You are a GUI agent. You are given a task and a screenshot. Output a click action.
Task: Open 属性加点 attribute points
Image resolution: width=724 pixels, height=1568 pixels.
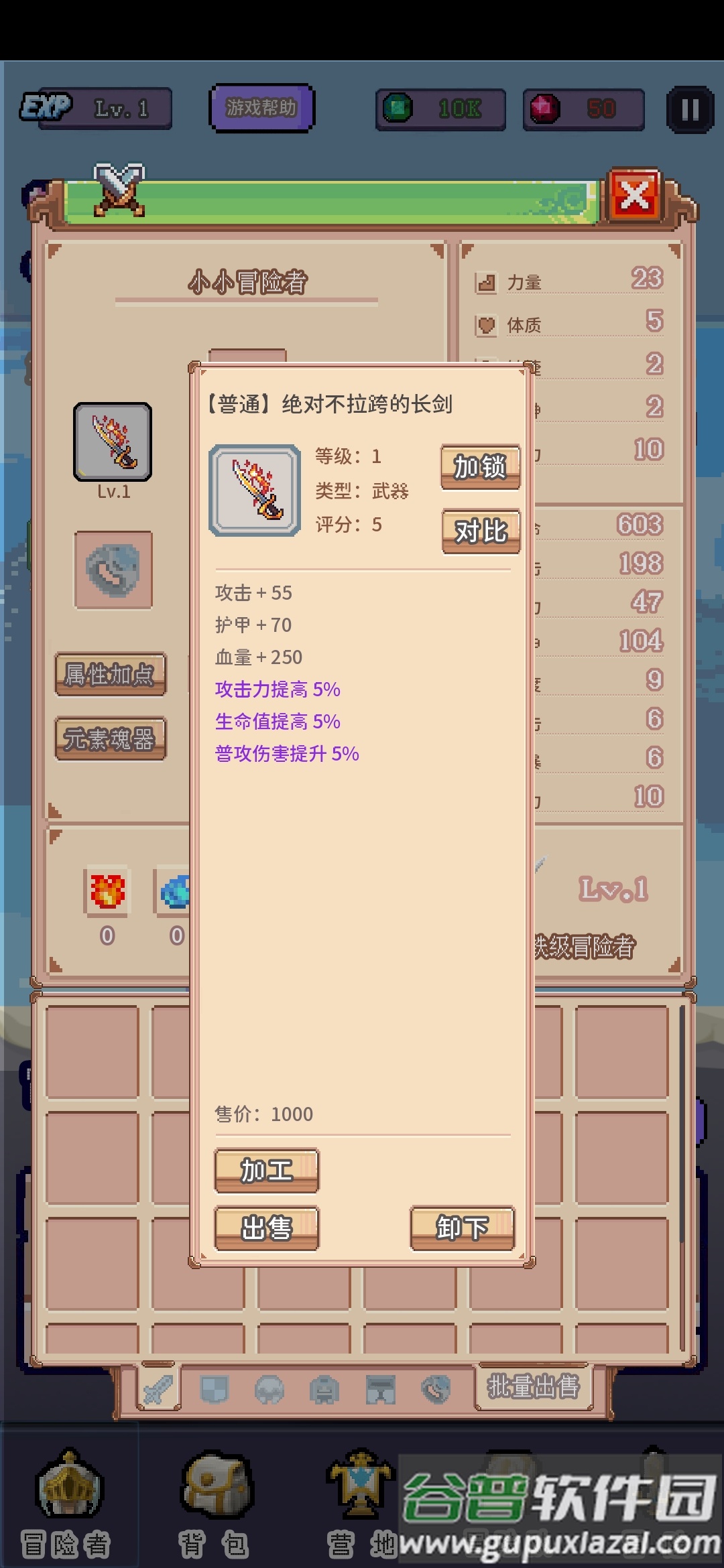(110, 674)
